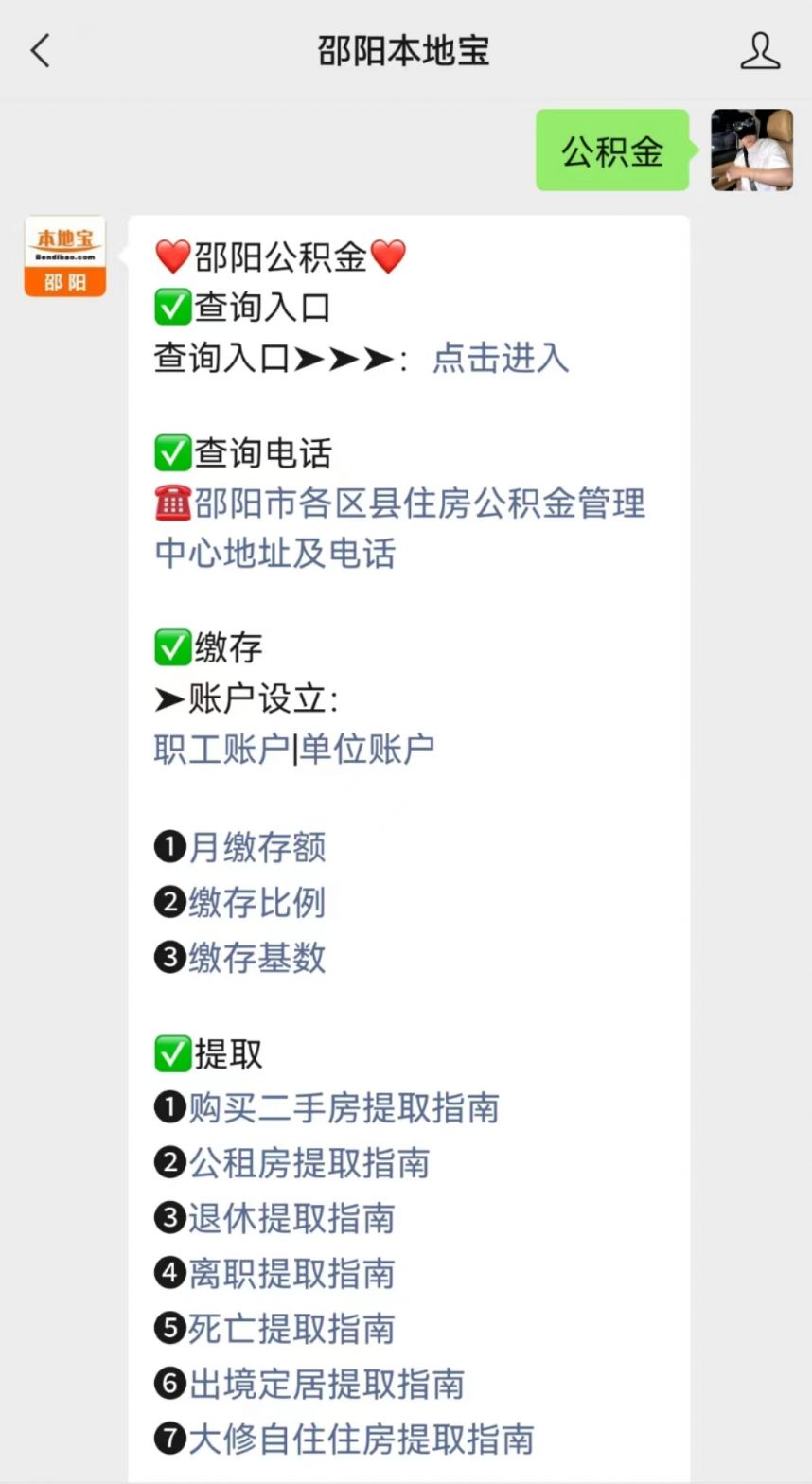Read 退休提取指南
Screen dimensions: 812x1484
[291, 1218]
